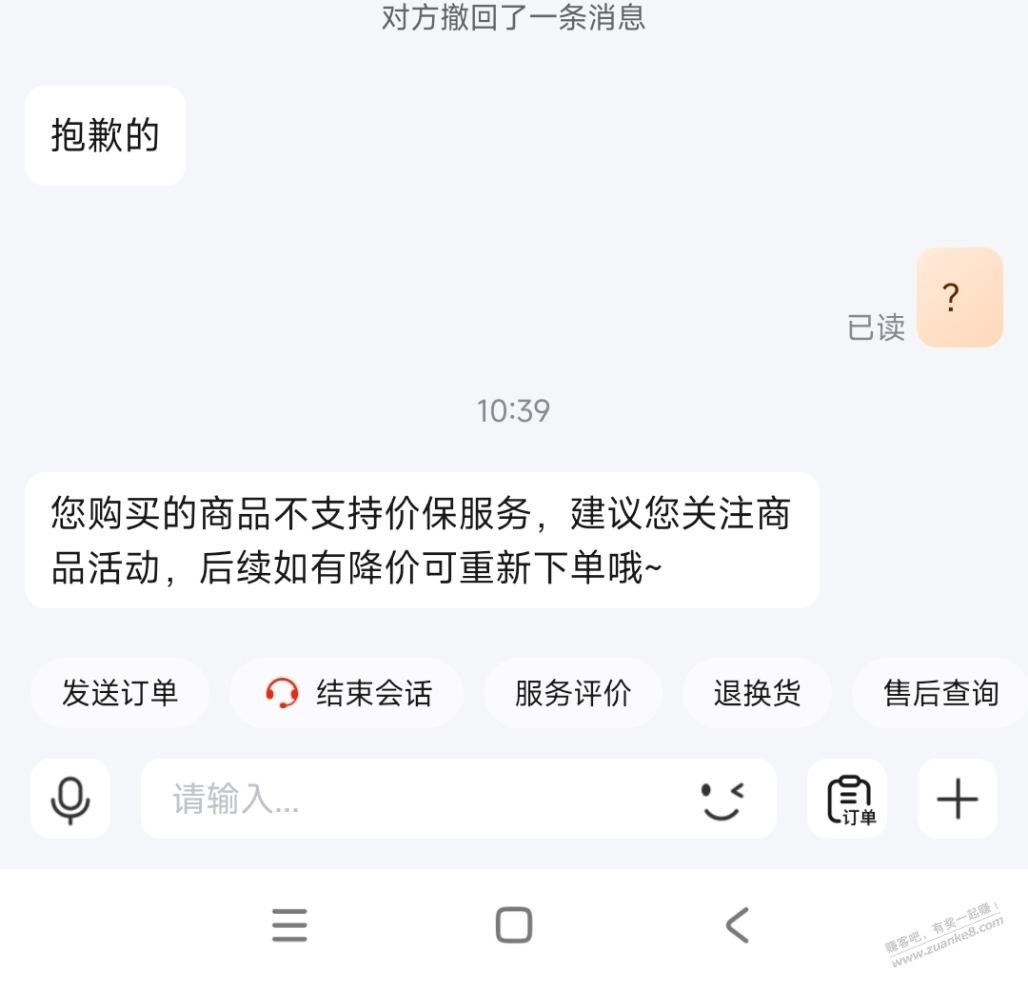
Task: Open the emoji picker smiley
Action: 723,800
